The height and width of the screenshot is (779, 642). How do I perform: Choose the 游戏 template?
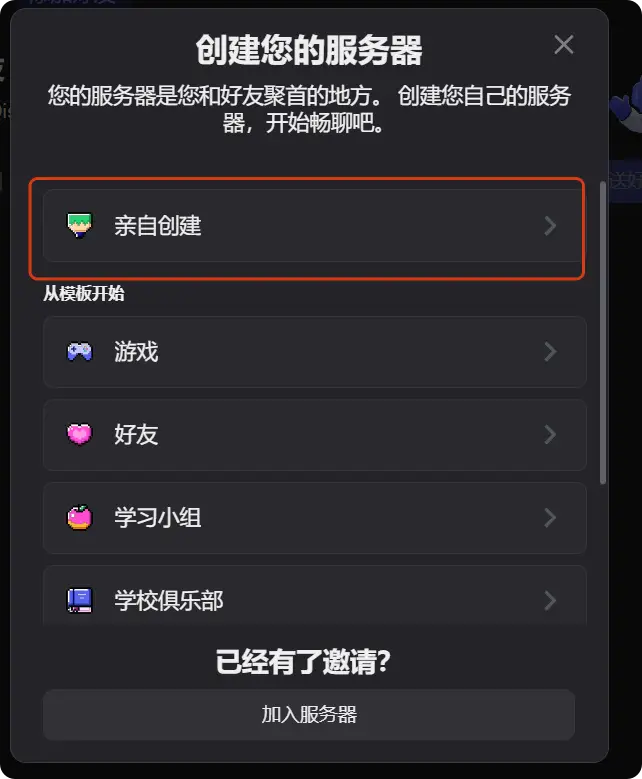(313, 352)
